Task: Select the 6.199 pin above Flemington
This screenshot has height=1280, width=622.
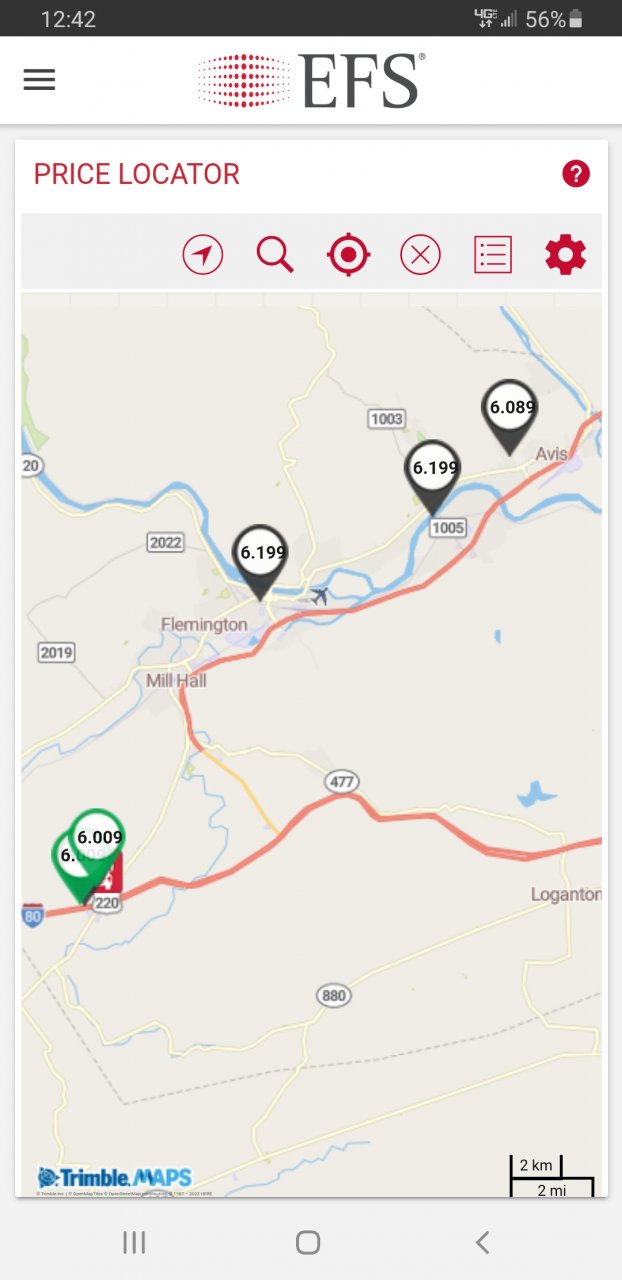Action: (261, 552)
